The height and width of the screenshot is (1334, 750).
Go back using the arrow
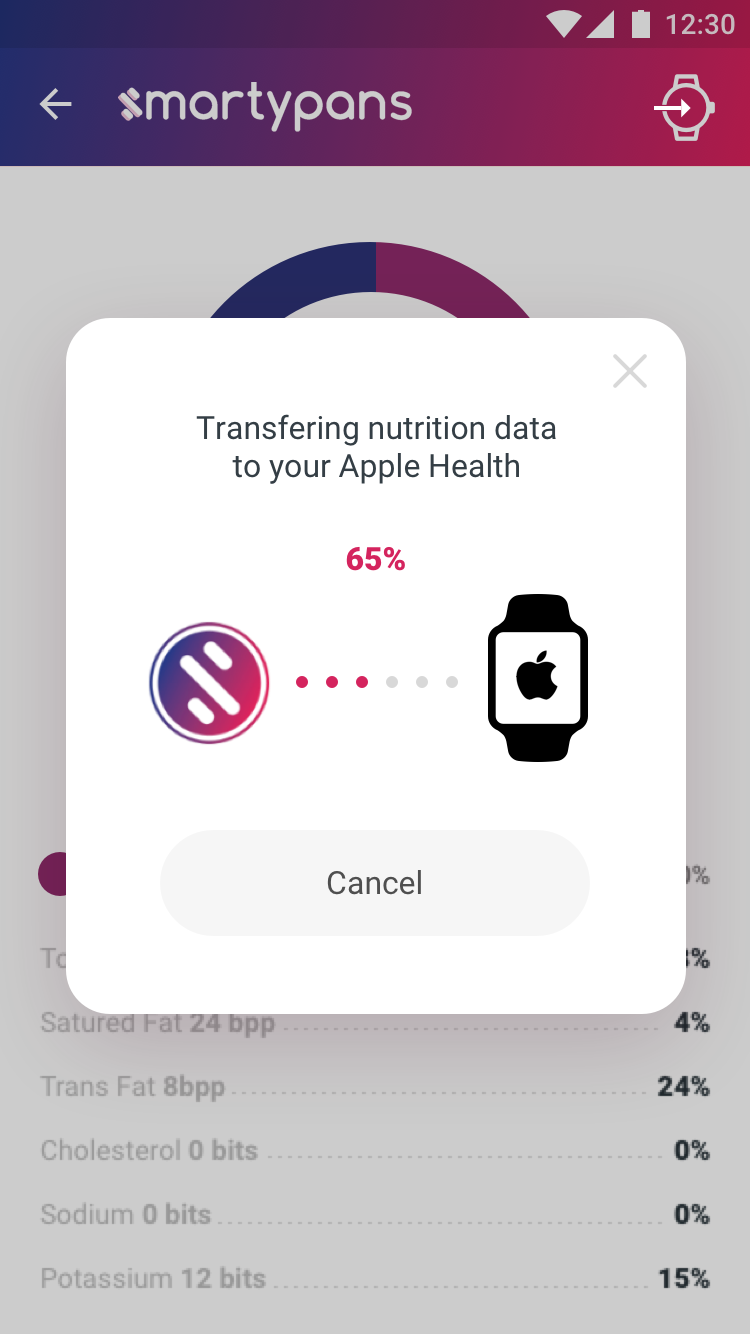click(56, 105)
